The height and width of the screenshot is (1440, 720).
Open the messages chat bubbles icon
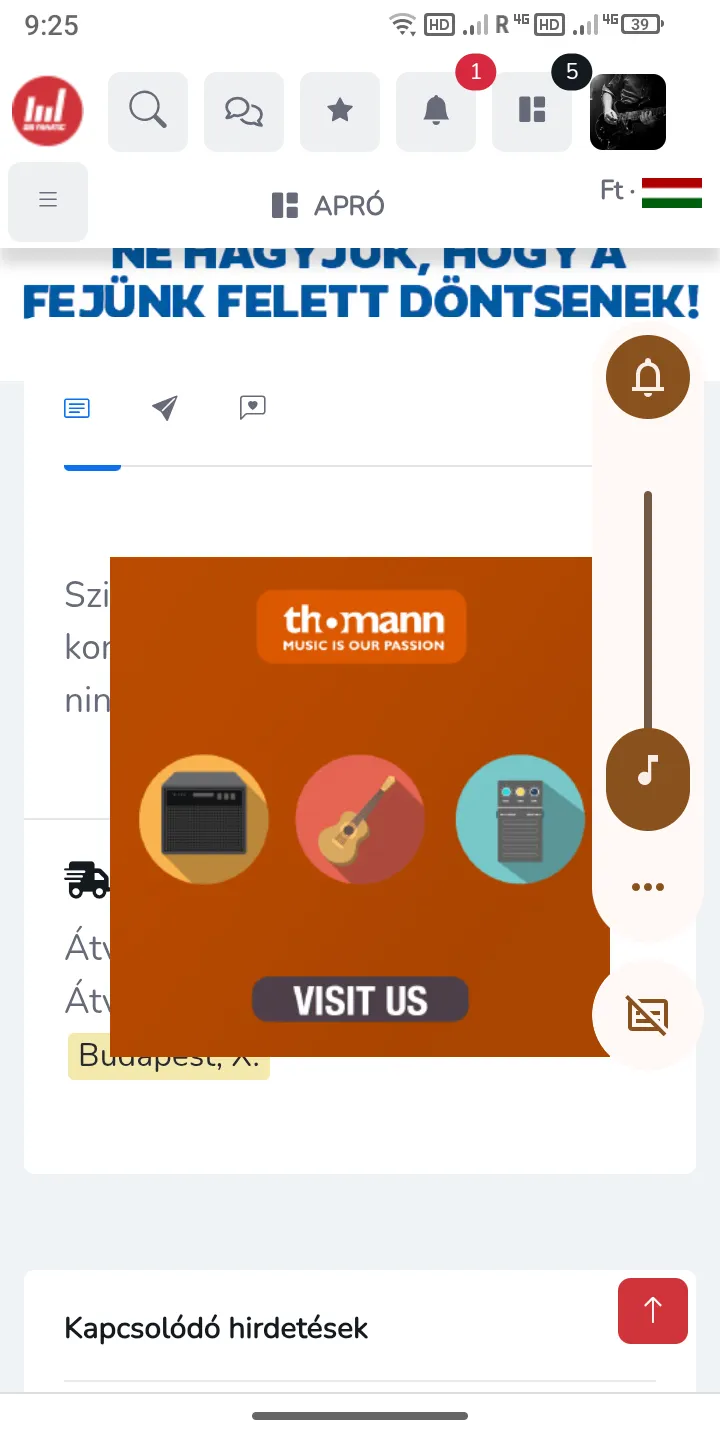tap(244, 111)
